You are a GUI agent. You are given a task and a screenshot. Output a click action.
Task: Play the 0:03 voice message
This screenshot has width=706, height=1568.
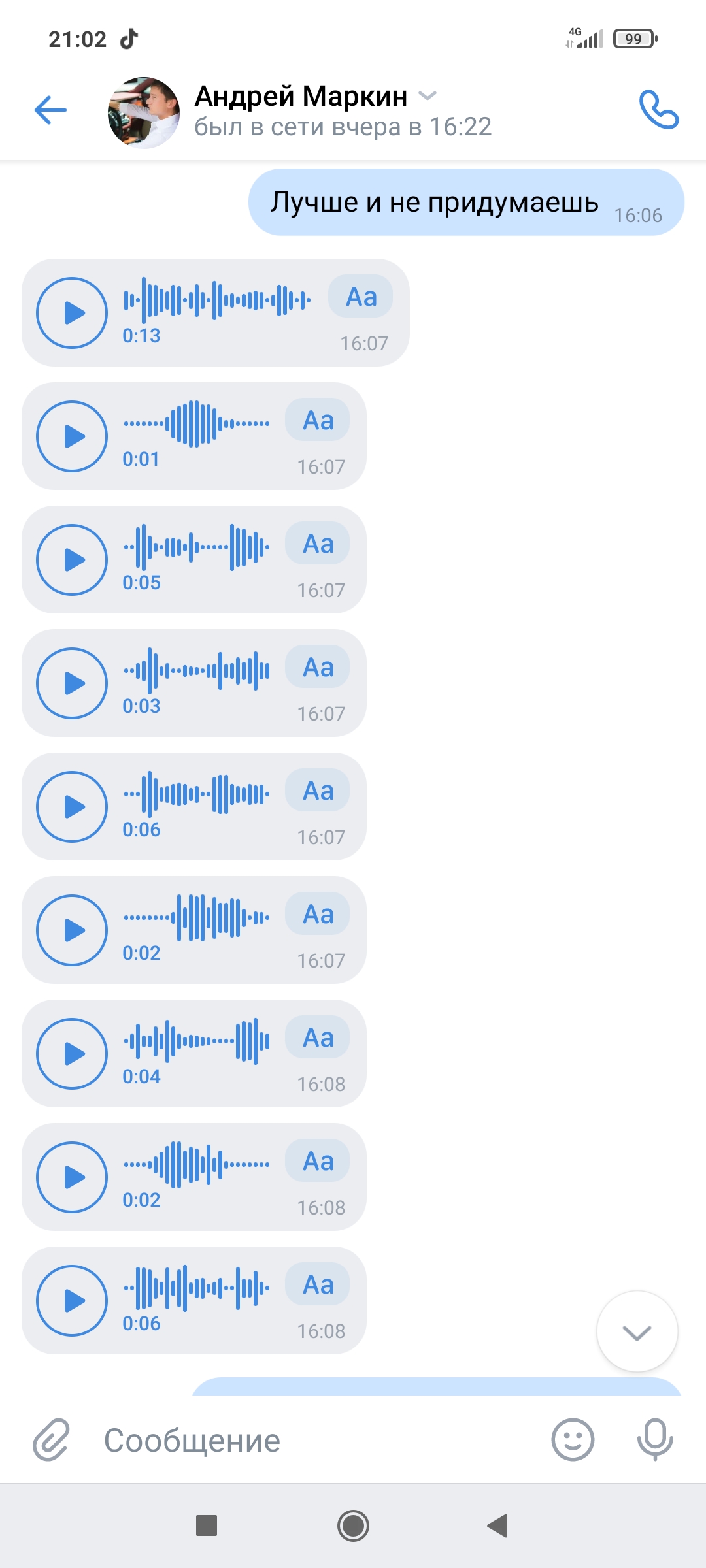72,683
